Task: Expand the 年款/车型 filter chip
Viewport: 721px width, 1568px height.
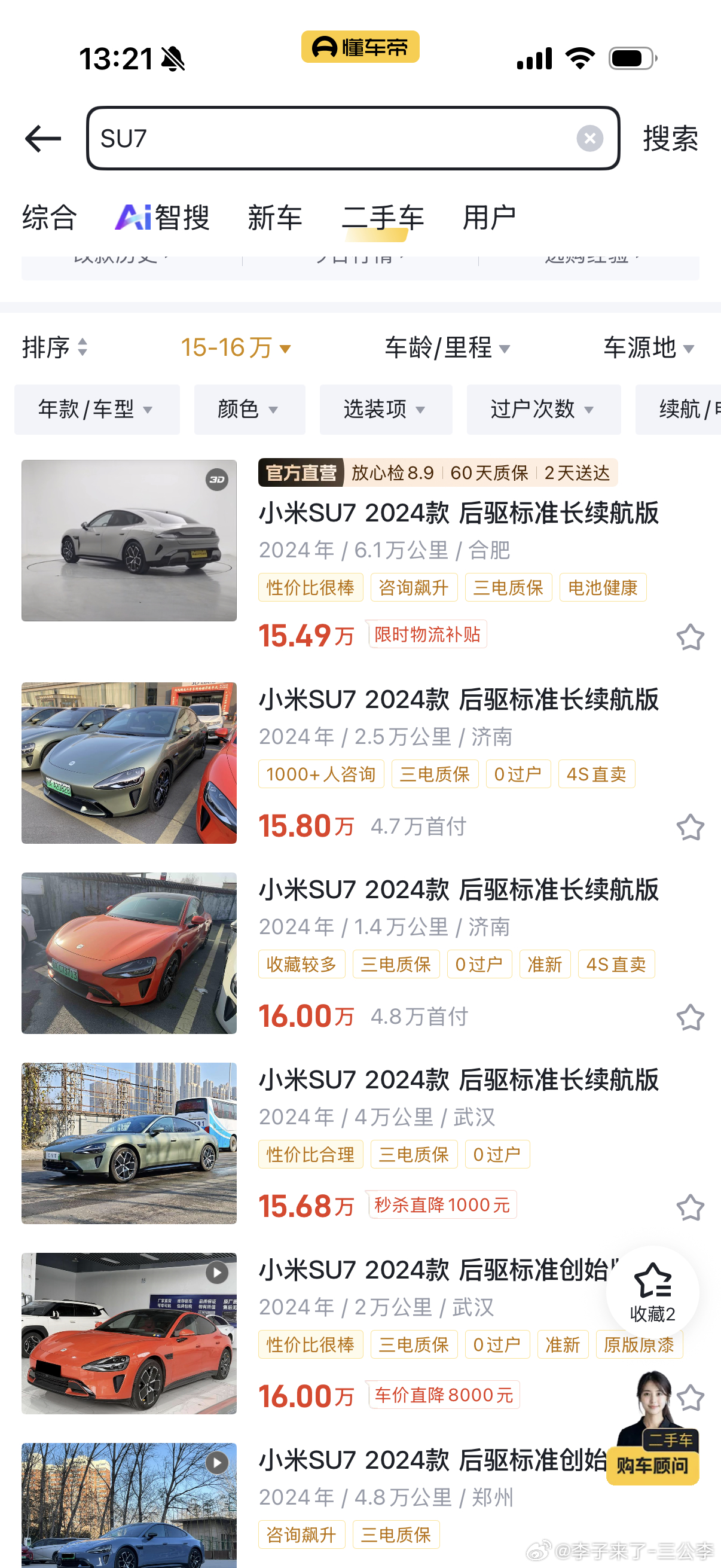Action: pos(97,410)
